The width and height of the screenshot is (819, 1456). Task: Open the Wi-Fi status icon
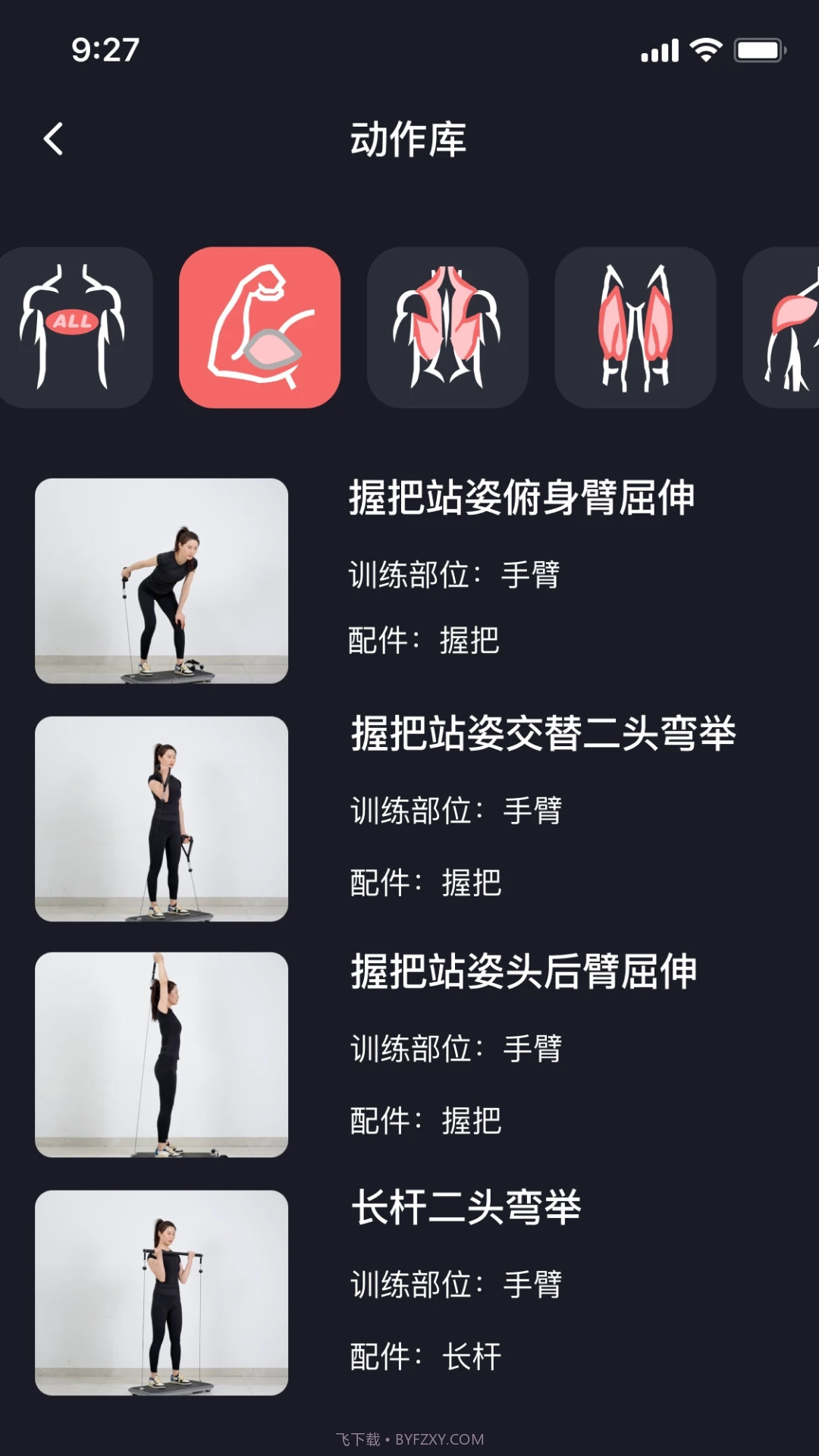pos(706,50)
